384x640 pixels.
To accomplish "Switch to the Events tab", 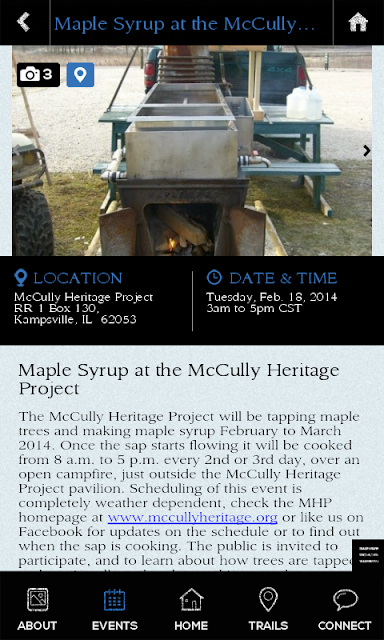I will (x=114, y=609).
